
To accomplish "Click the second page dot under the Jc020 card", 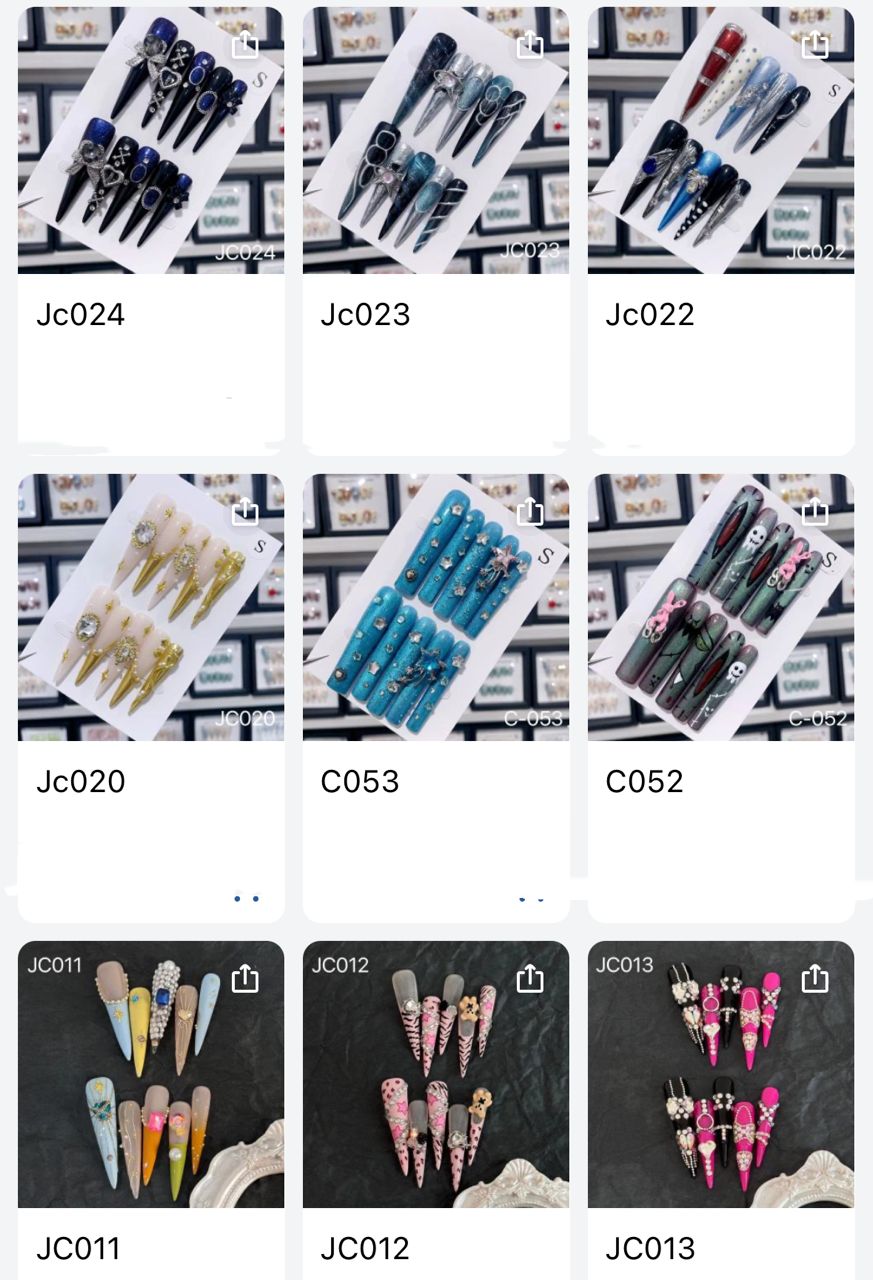I will pos(258,898).
